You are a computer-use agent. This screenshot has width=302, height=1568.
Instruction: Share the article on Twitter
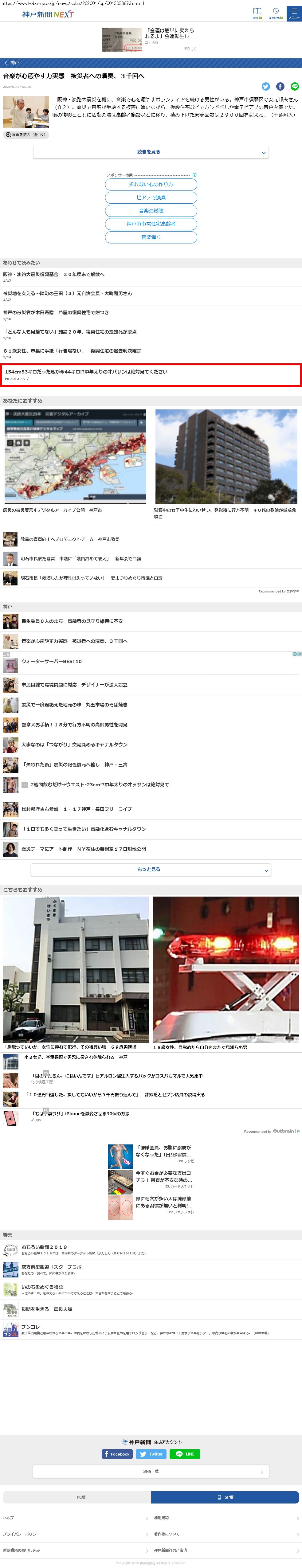tap(265, 86)
